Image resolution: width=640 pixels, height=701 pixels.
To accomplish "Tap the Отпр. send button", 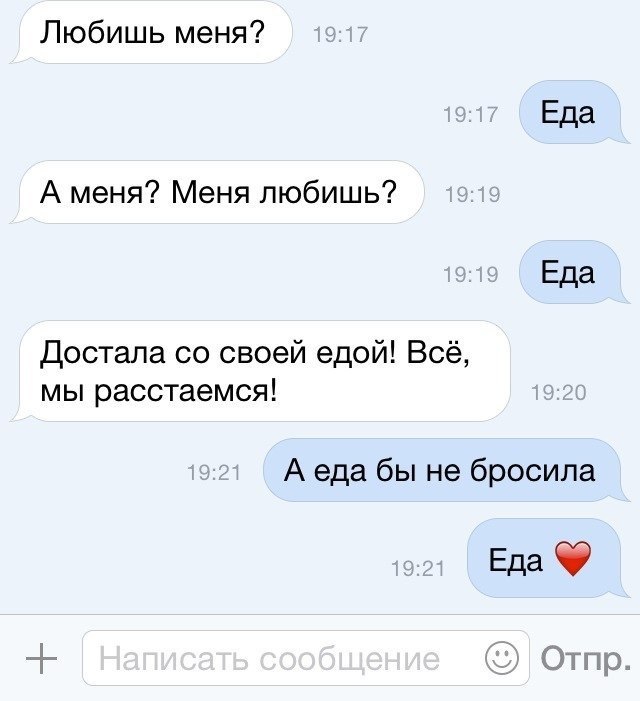I will pos(585,659).
